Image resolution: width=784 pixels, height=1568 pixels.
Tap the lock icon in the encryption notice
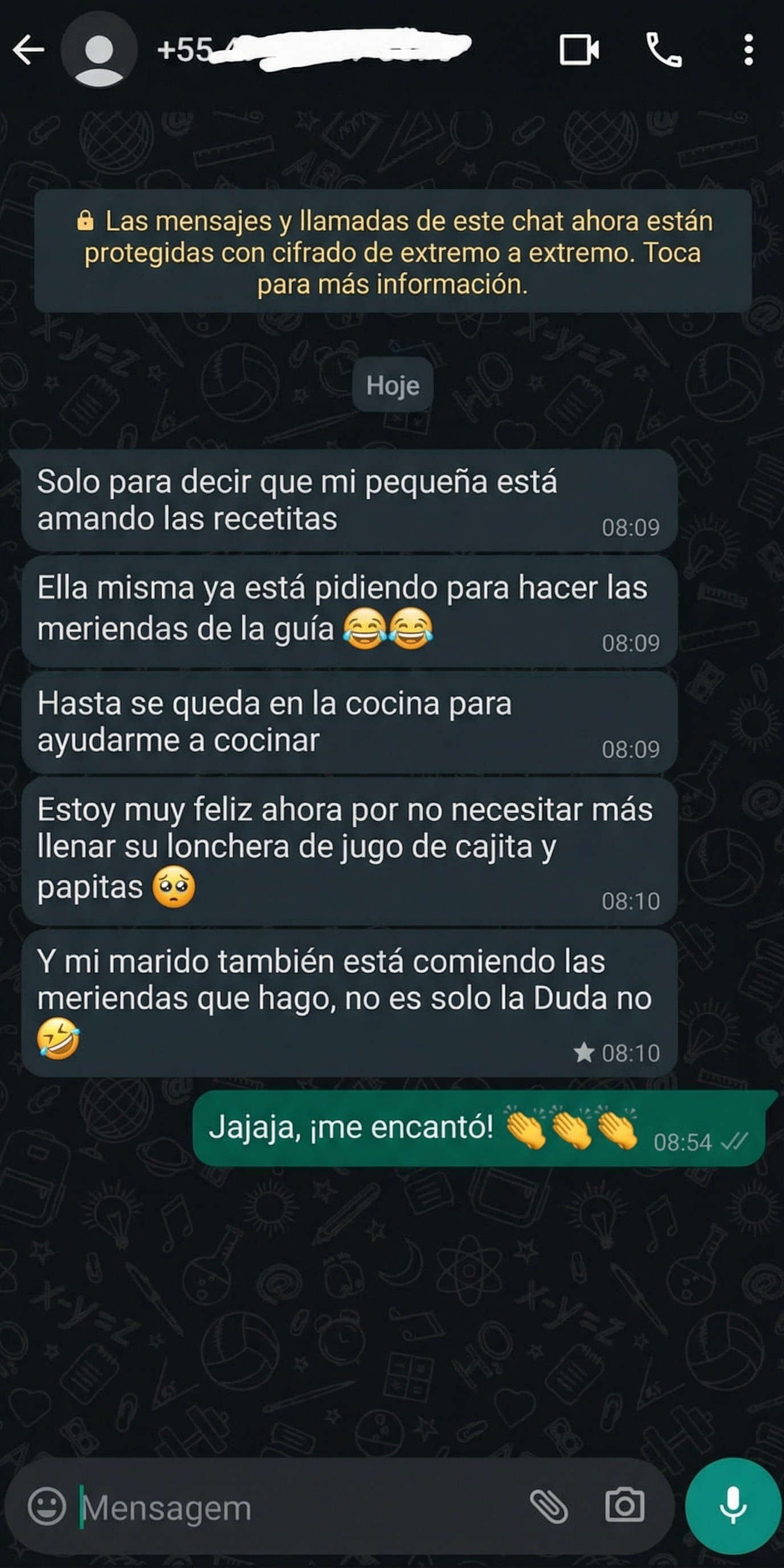(x=86, y=222)
